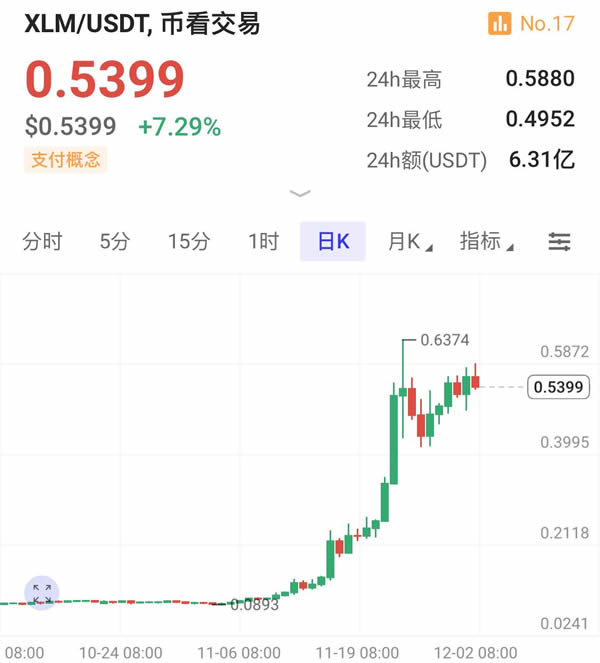Select the 5分 interval
Image resolution: width=600 pixels, height=663 pixels.
114,241
